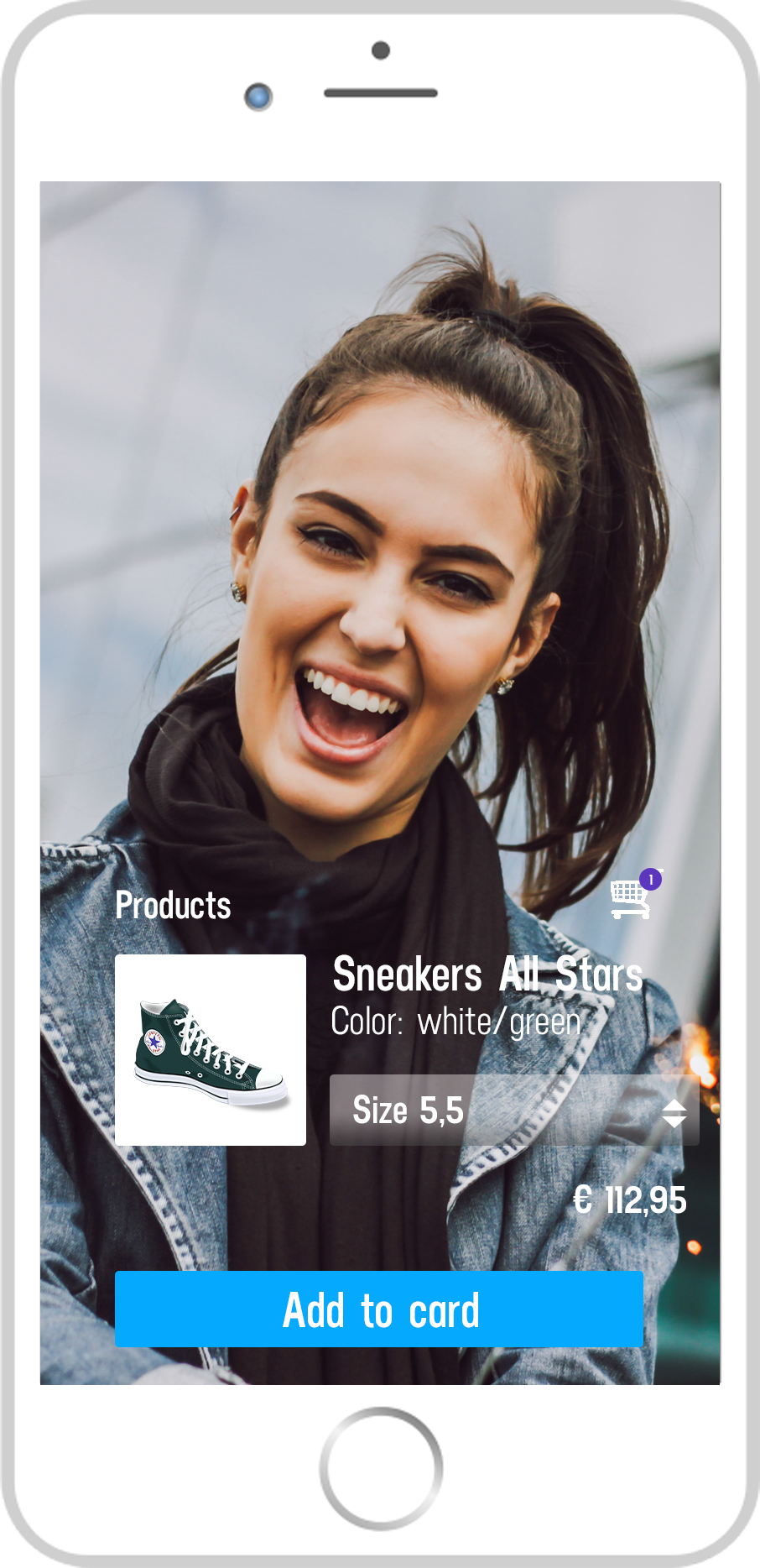The width and height of the screenshot is (760, 1568).
Task: Expand the Size 5,5 dropdown
Action: [514, 1111]
